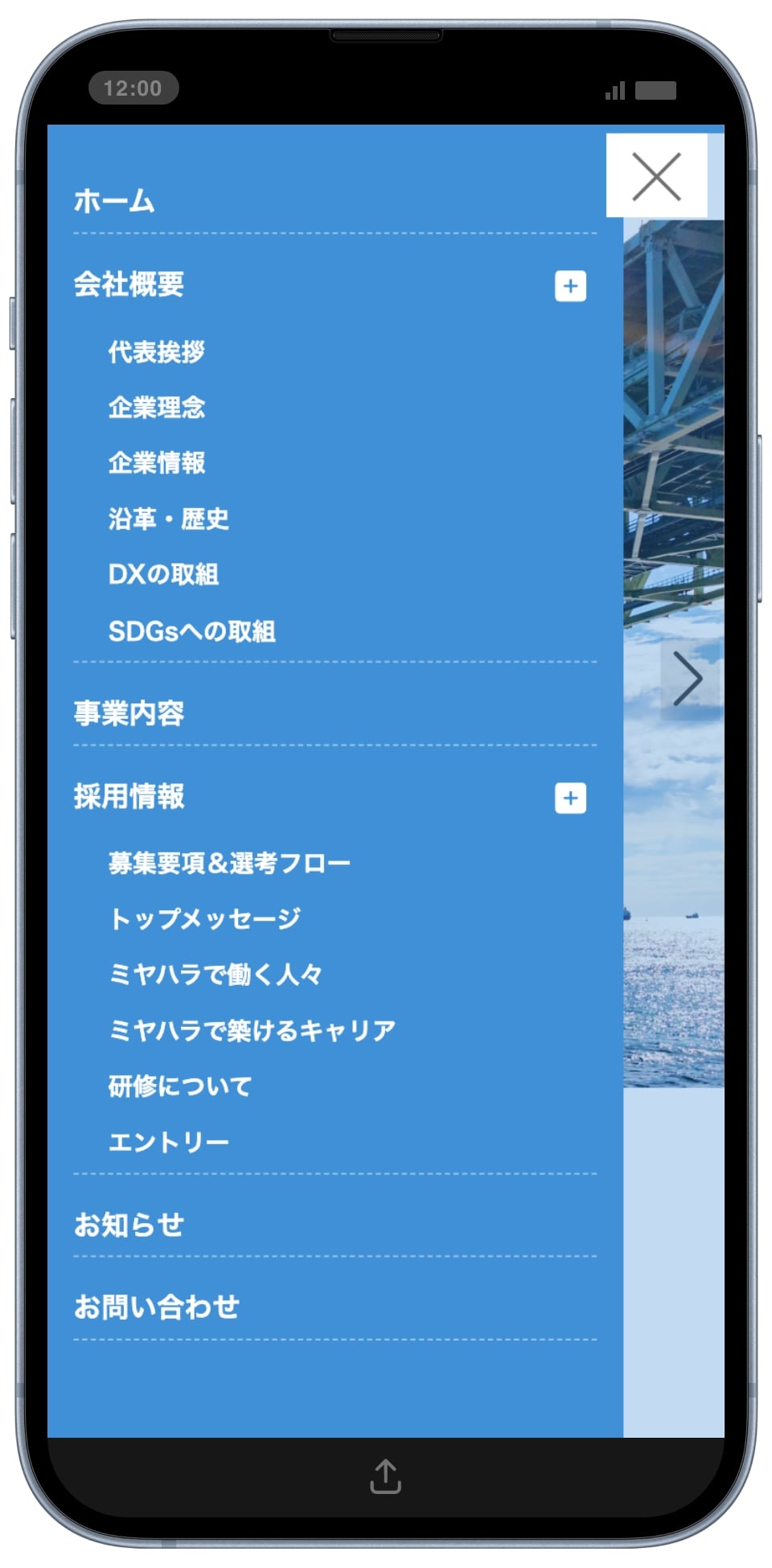
Task: Read トップメッセージ
Action: (x=205, y=919)
